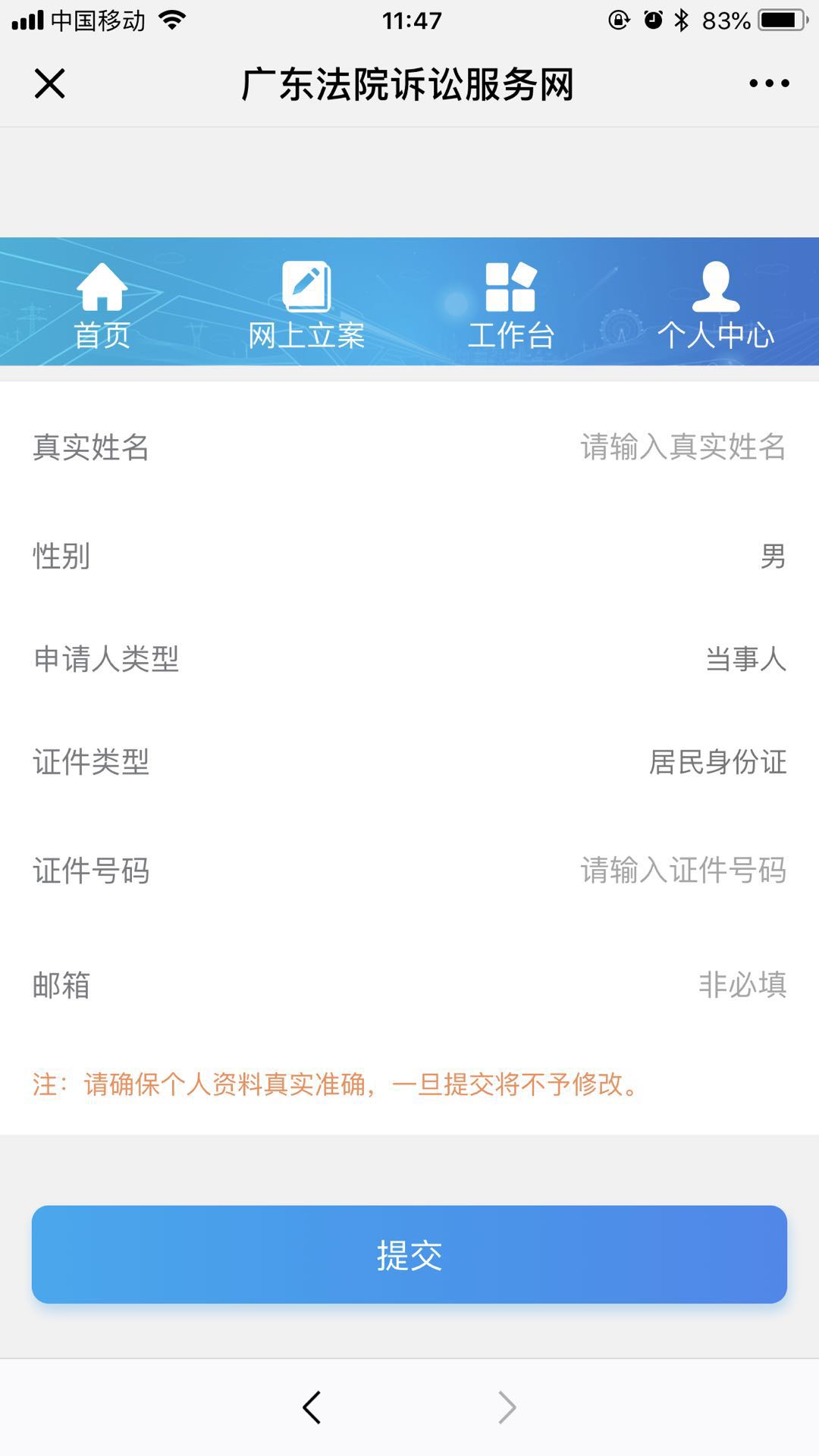The width and height of the screenshot is (819, 1456).
Task: Go back with the browser back arrow
Action: click(x=312, y=1407)
